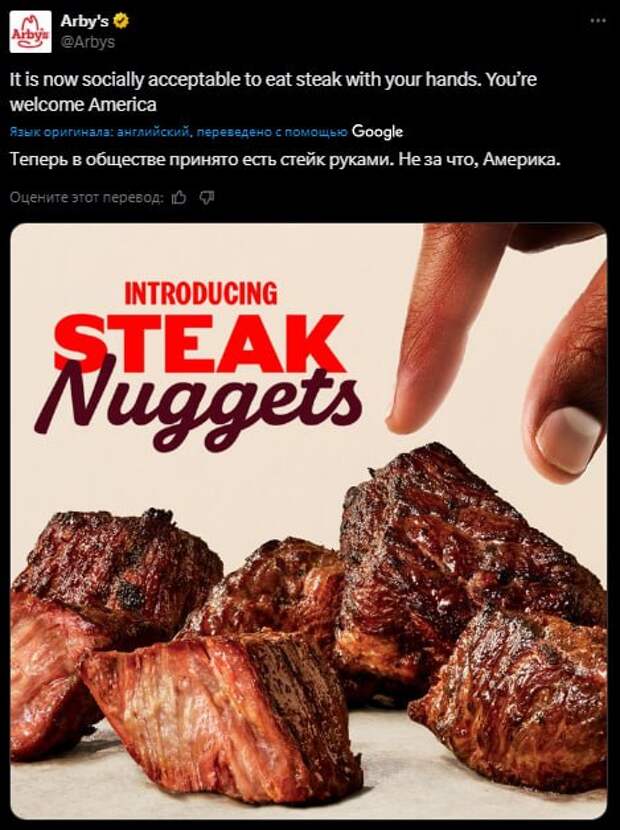Rate the translation with thumbs down

(x=207, y=197)
